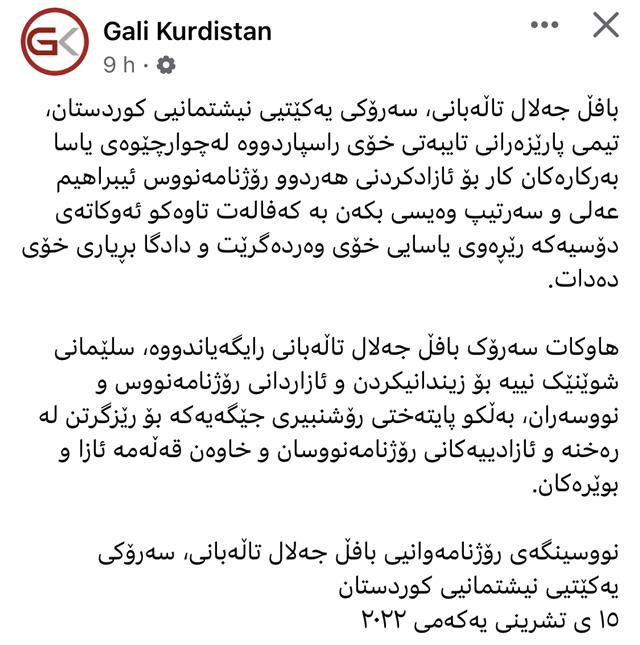The width and height of the screenshot is (640, 645).
Task: Dismiss the Gali Kurdistan post
Action: click(606, 25)
